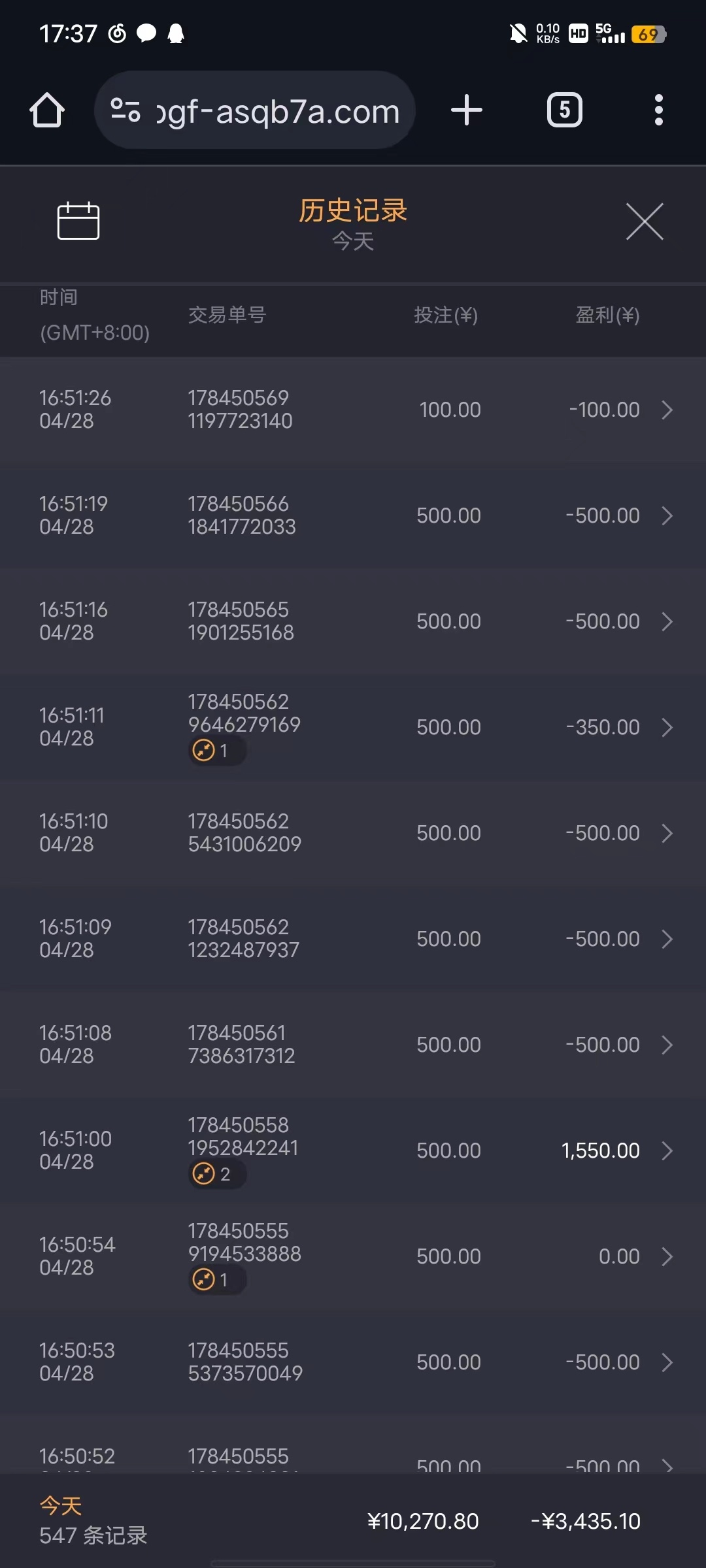Open the browser overflow menu
Image resolution: width=706 pixels, height=1568 pixels.
click(x=658, y=110)
